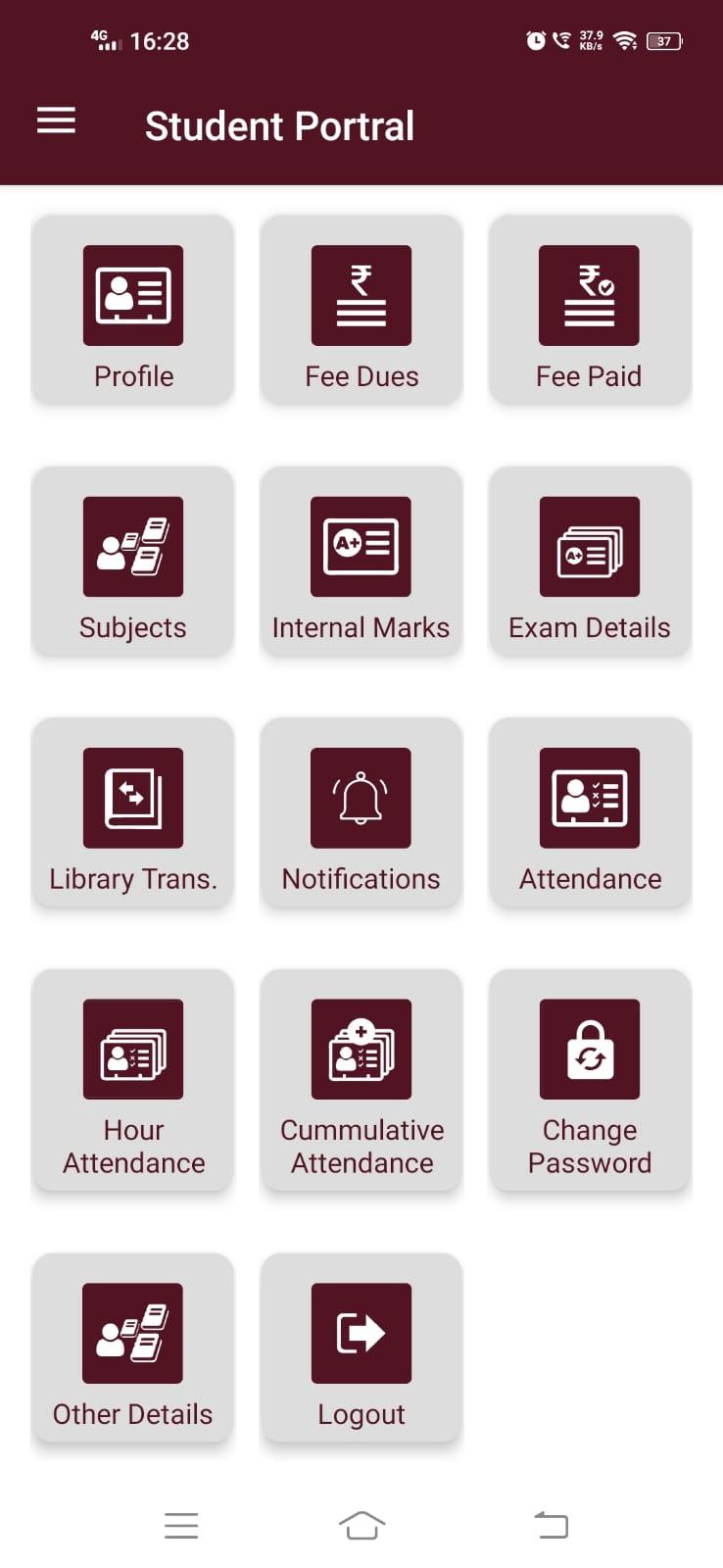
Task: Check Internal Marks
Action: (361, 547)
